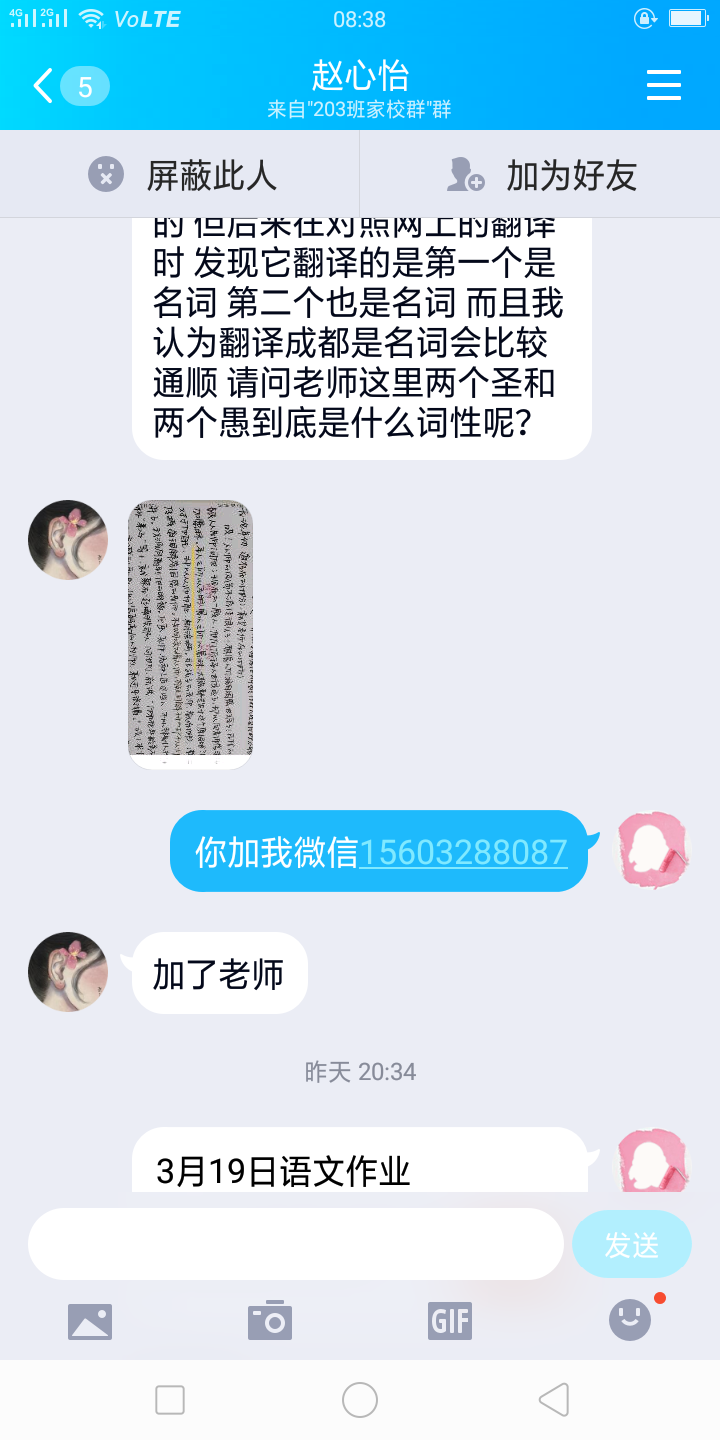Open the hamburger menu for chat settings
This screenshot has height=1440, width=720.
[x=663, y=86]
